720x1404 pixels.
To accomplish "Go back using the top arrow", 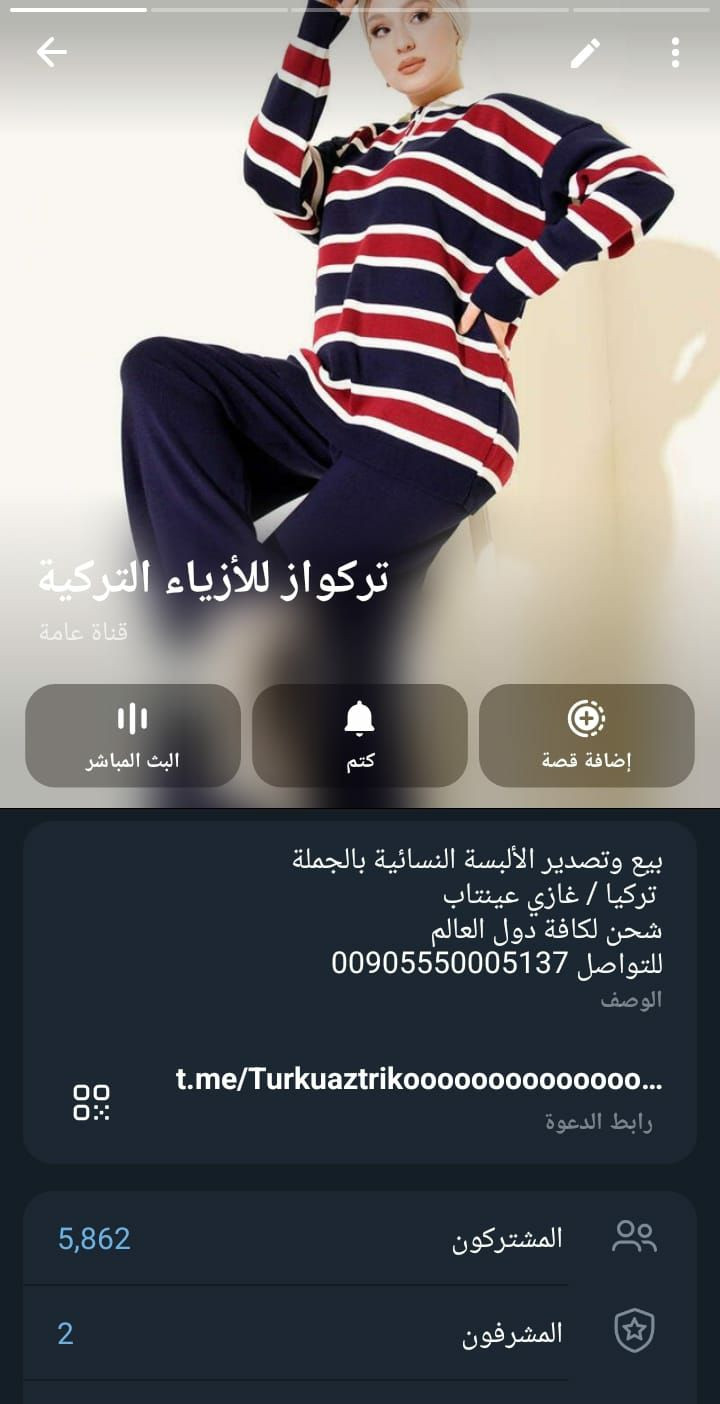I will [x=51, y=53].
